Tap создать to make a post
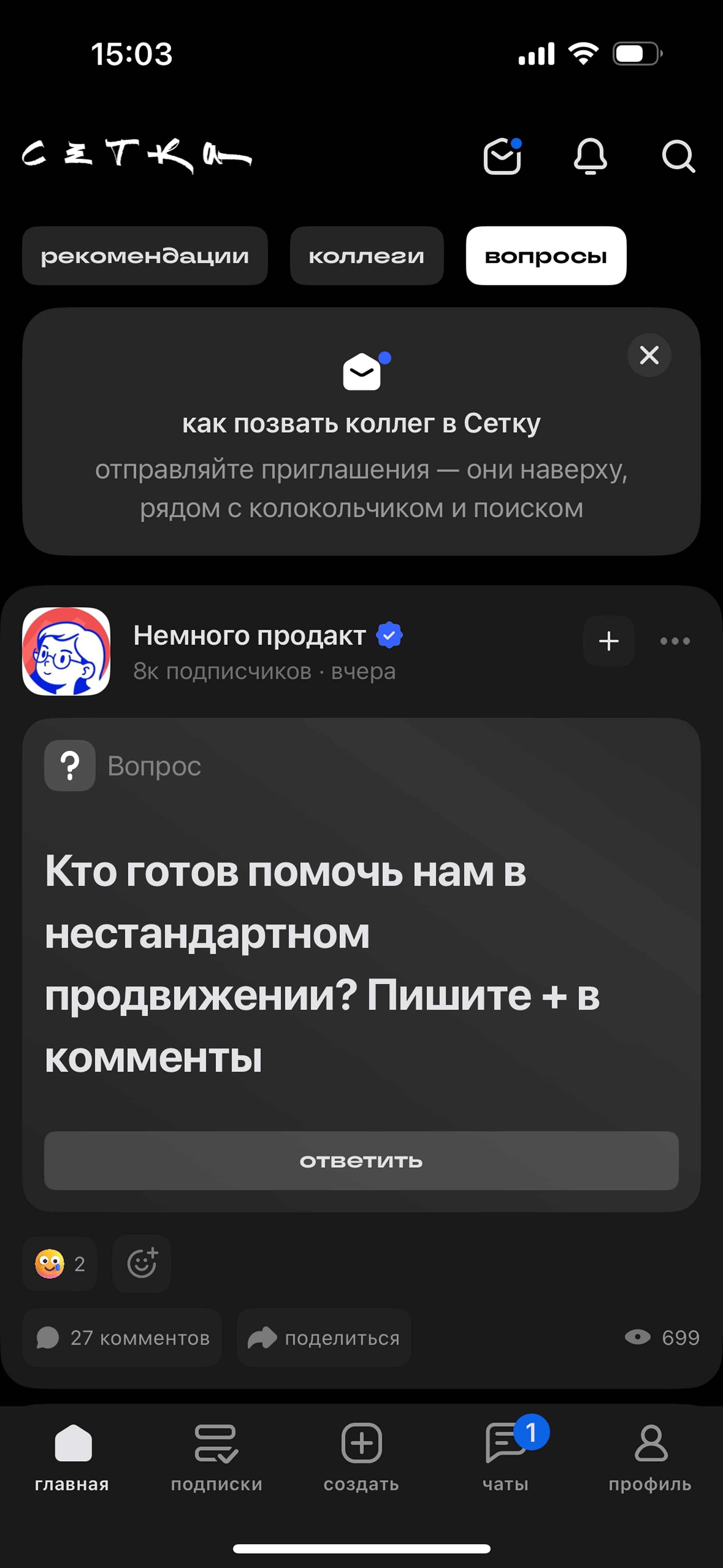 click(x=361, y=1458)
